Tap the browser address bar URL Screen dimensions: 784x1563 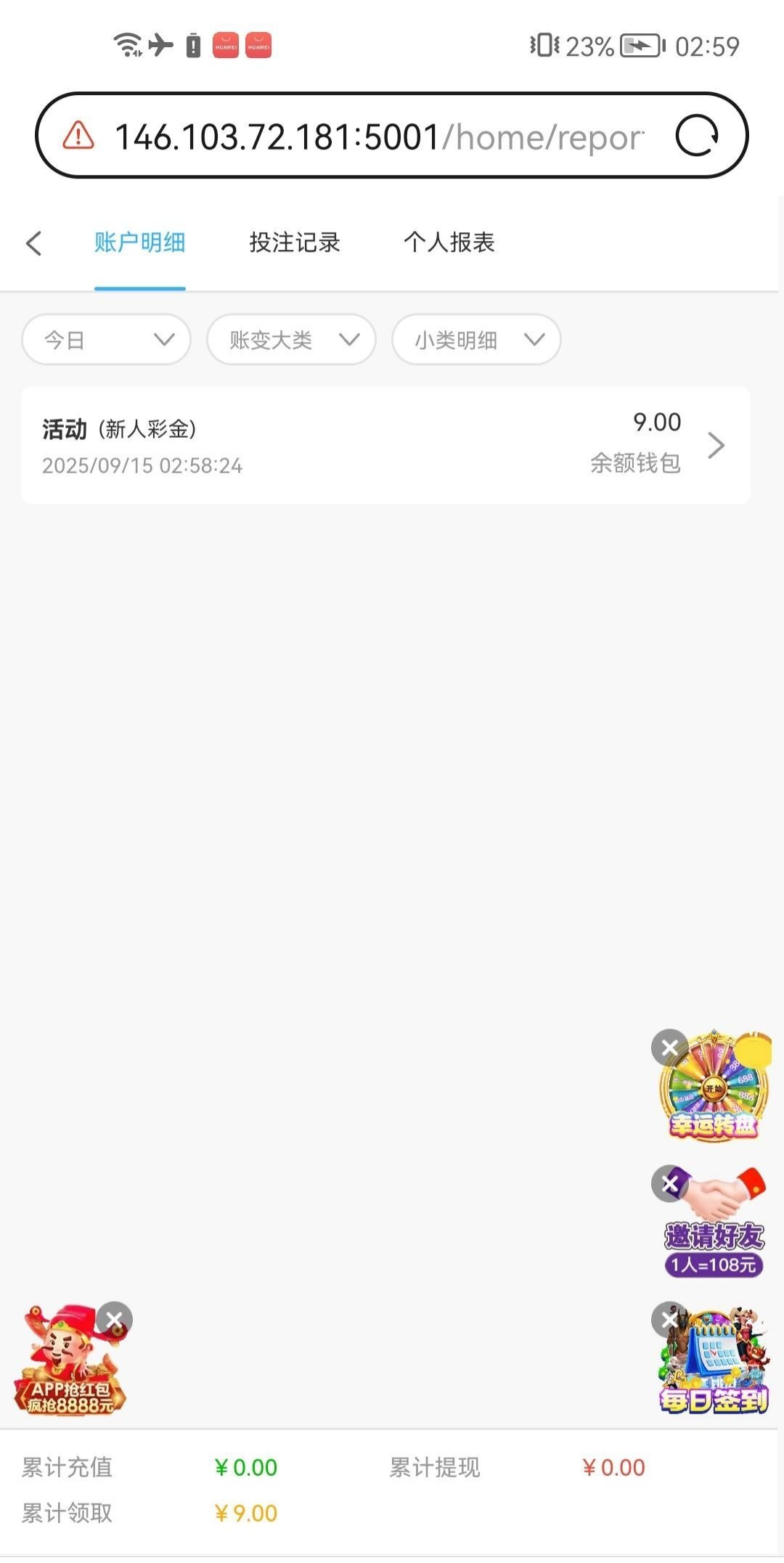click(377, 136)
